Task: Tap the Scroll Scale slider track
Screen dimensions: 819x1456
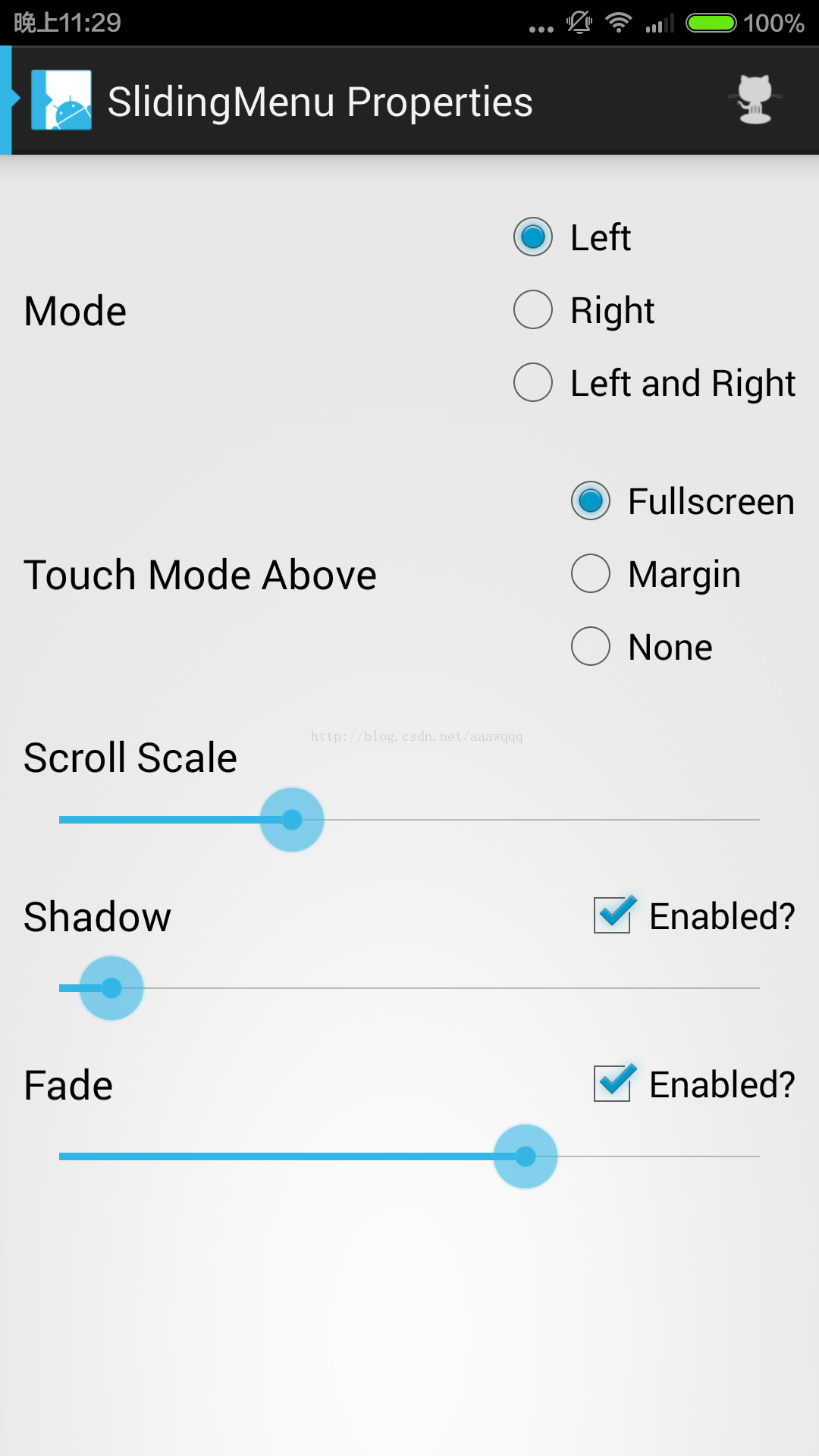Action: click(x=409, y=820)
